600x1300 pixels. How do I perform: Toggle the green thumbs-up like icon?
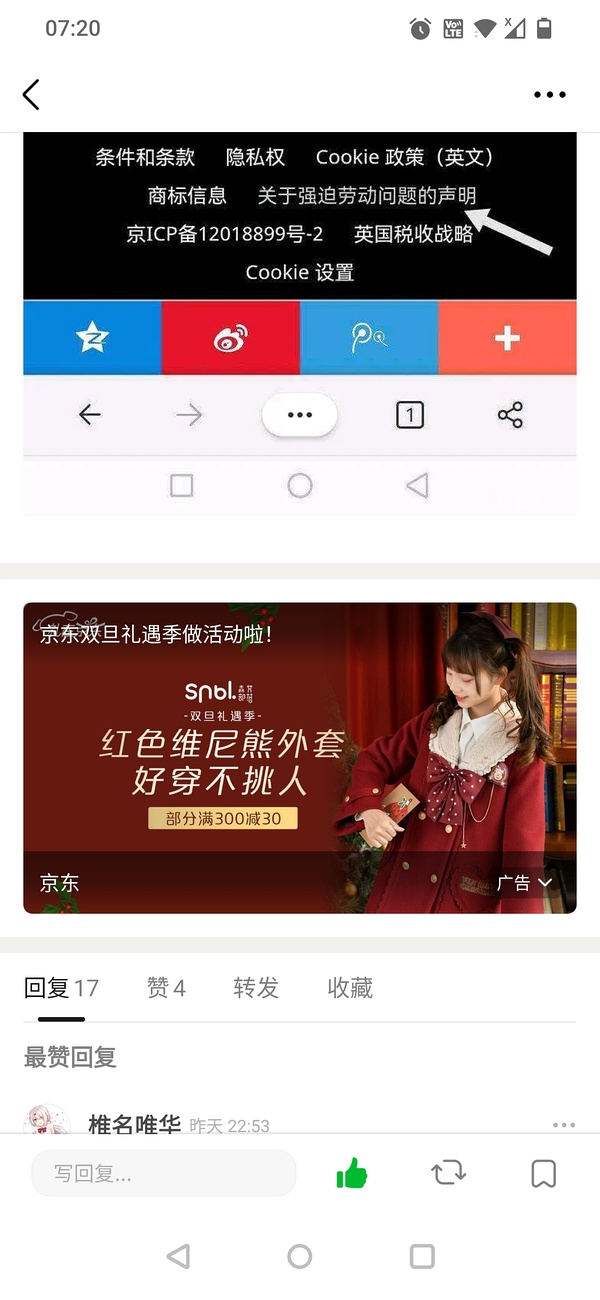[352, 1173]
